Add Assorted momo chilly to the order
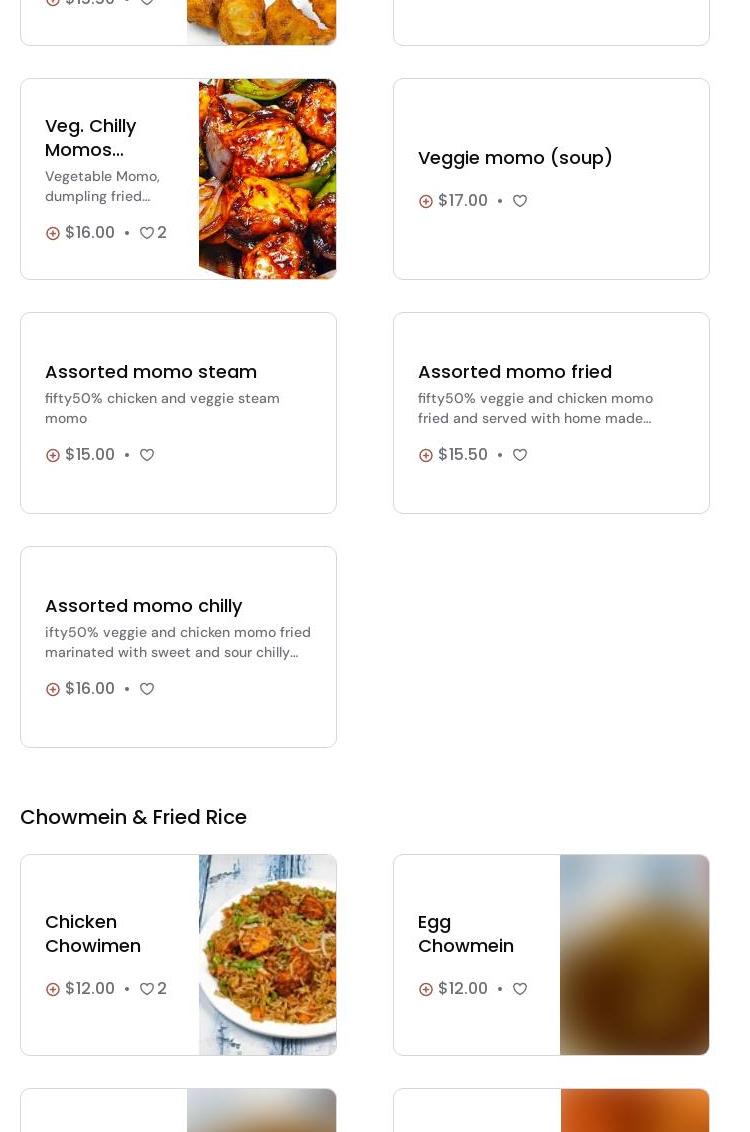This screenshot has height=1132, width=750. 53,689
